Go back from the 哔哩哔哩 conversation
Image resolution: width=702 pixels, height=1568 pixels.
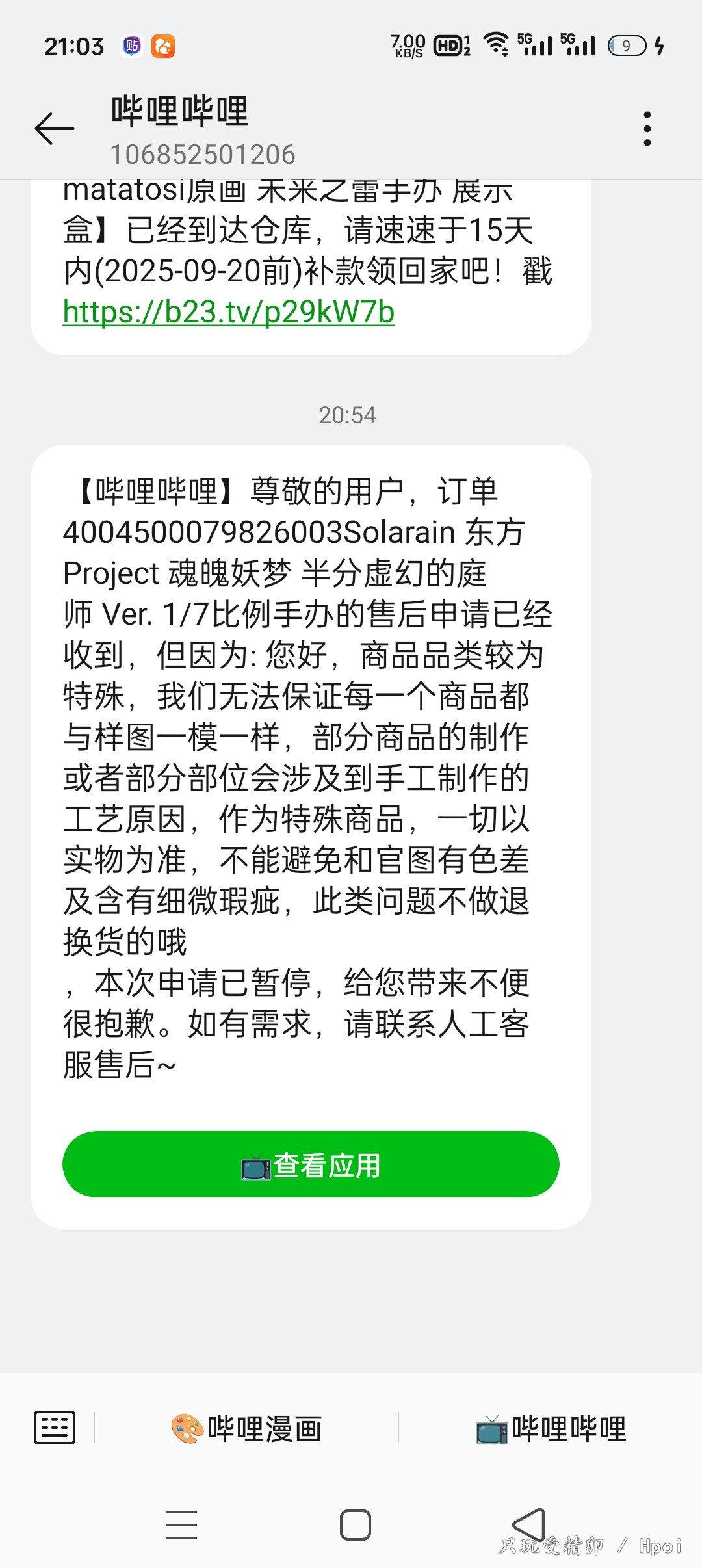tap(55, 128)
